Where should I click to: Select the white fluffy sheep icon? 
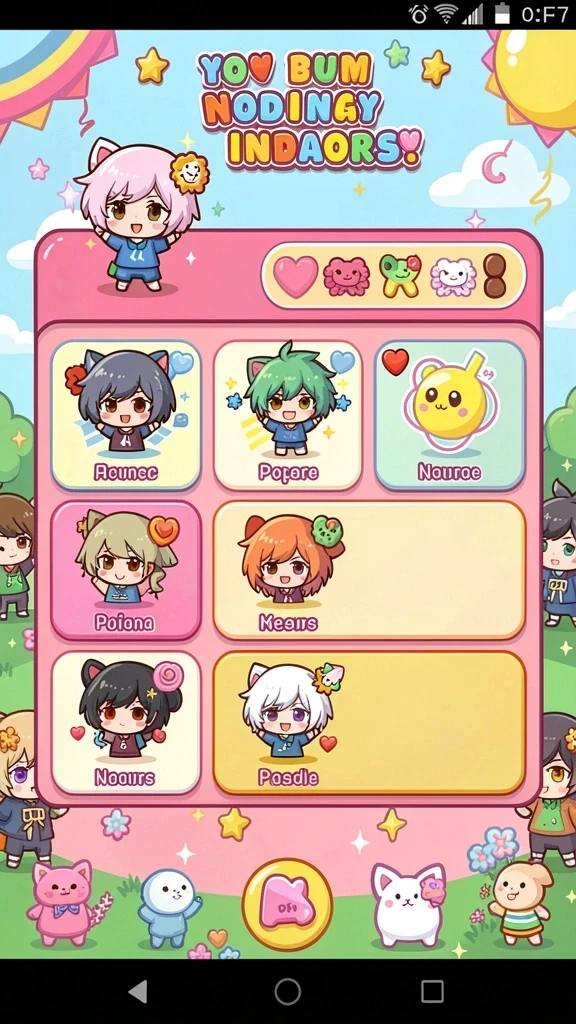tap(453, 277)
